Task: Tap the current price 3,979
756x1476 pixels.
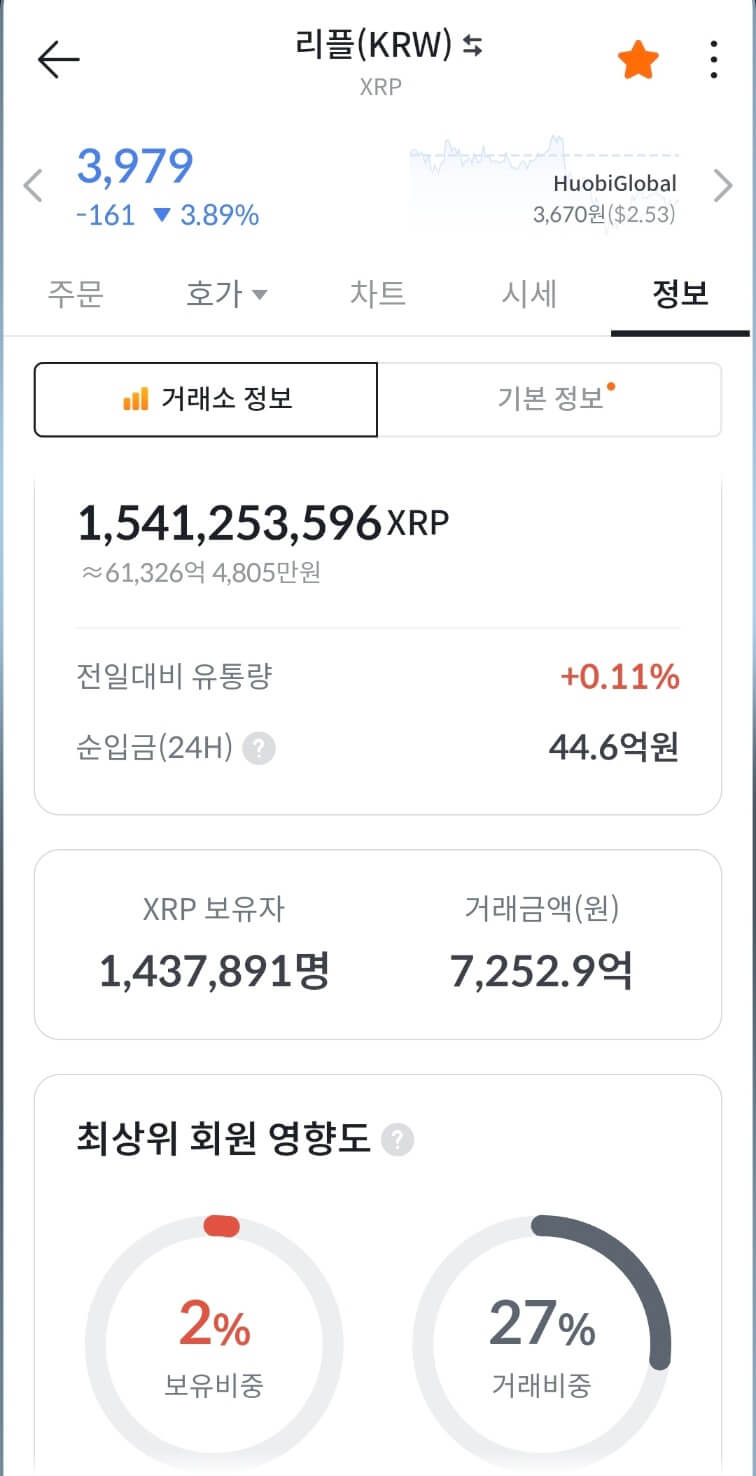Action: point(134,168)
